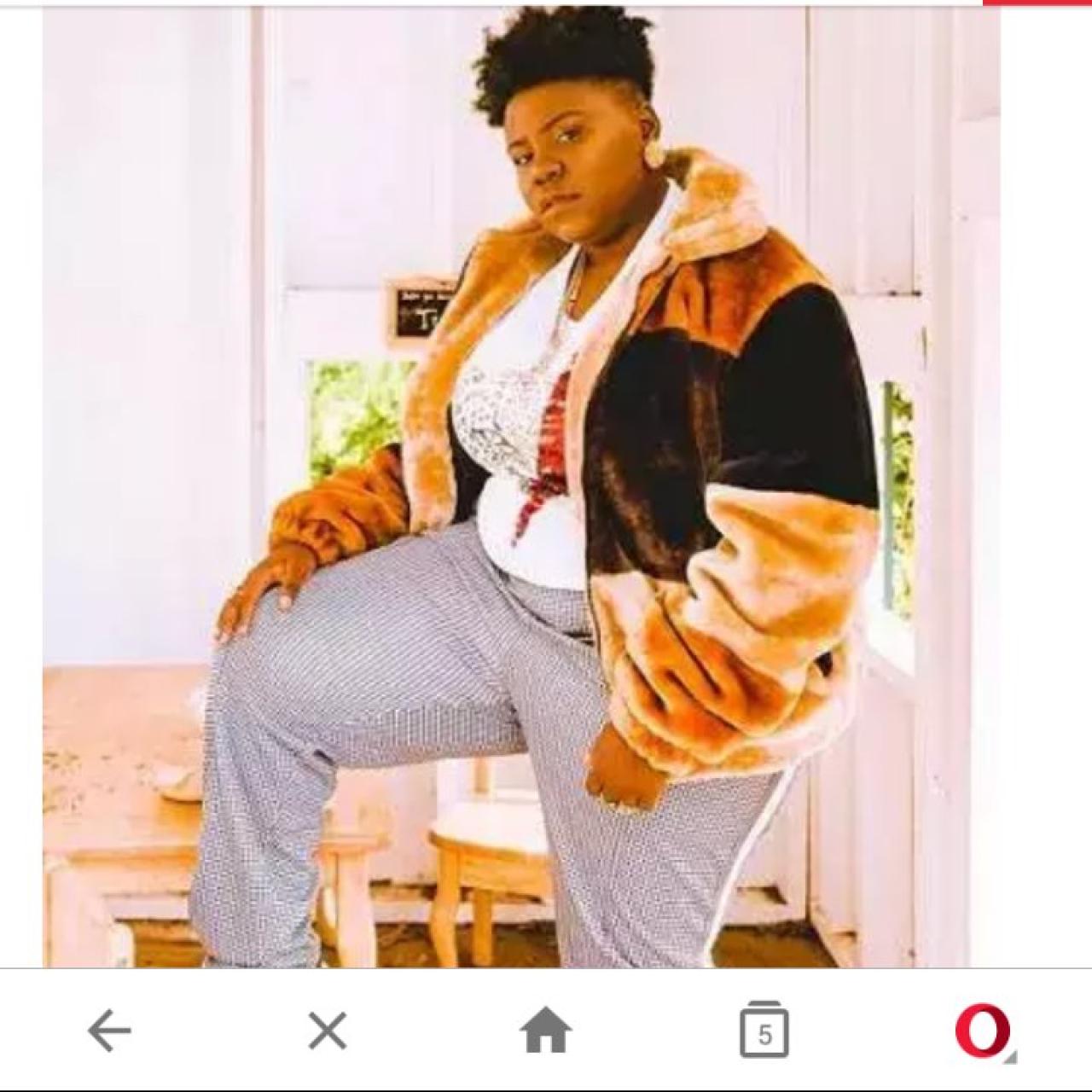Open the Opera main menu
Image resolution: width=1092 pixels, height=1092 pixels.
[983, 1031]
